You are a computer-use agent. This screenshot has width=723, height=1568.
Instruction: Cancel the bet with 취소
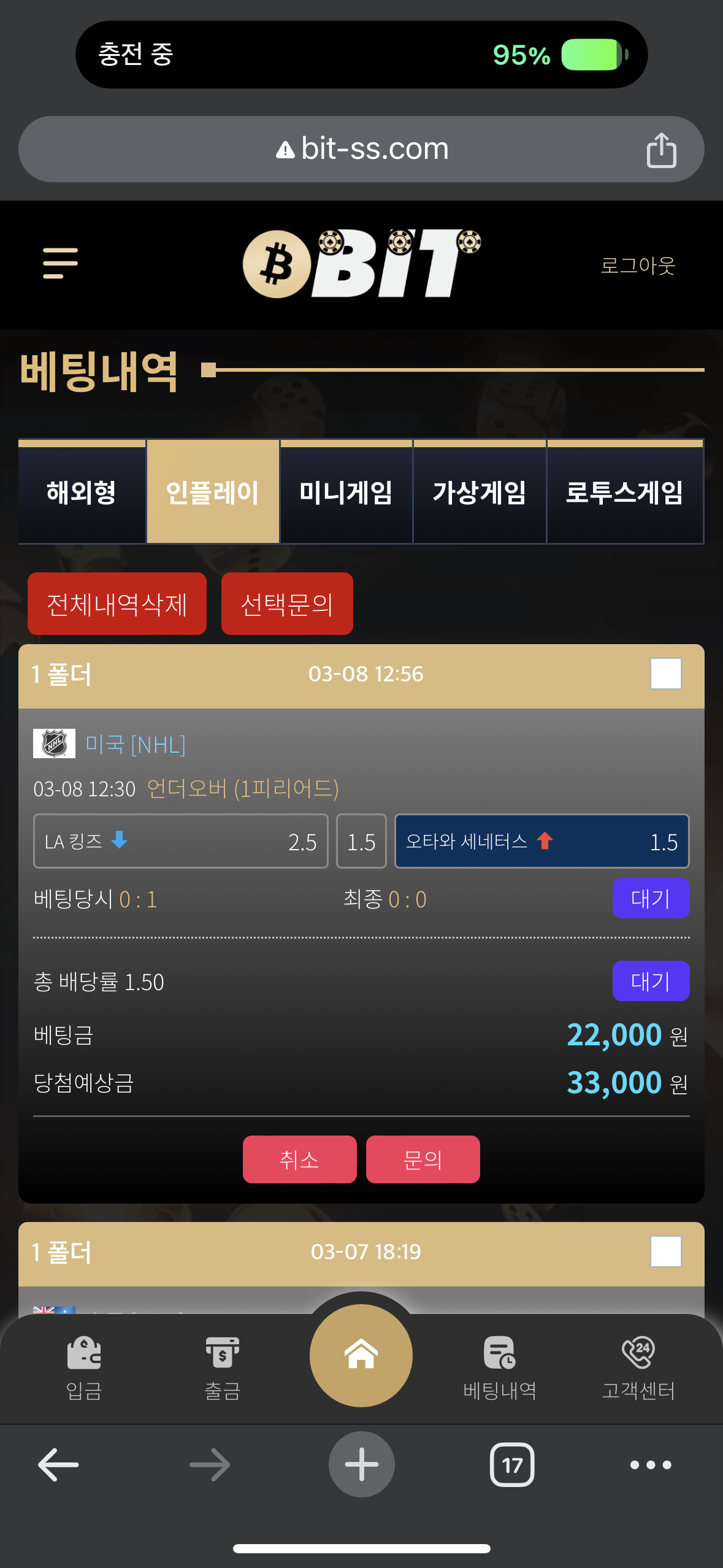click(x=300, y=1159)
